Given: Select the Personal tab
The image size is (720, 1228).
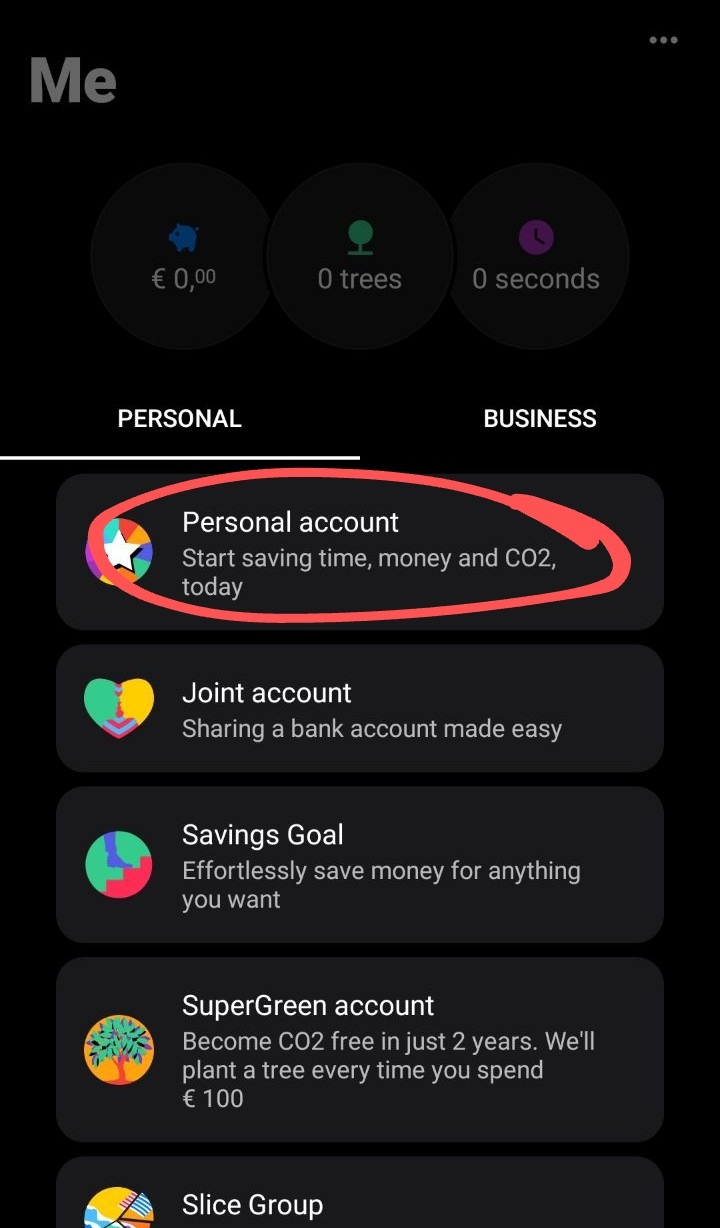Looking at the screenshot, I should click(180, 419).
